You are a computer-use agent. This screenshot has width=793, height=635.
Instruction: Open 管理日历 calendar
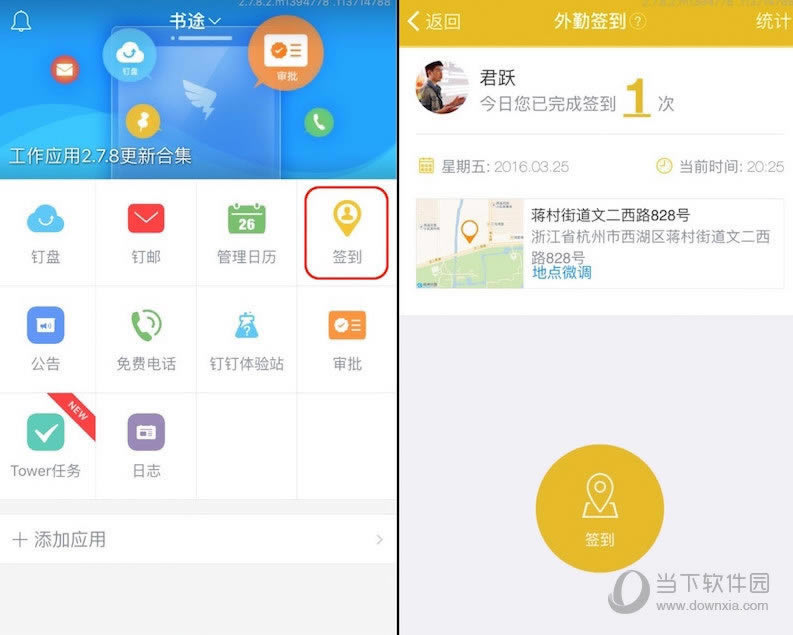click(x=246, y=233)
